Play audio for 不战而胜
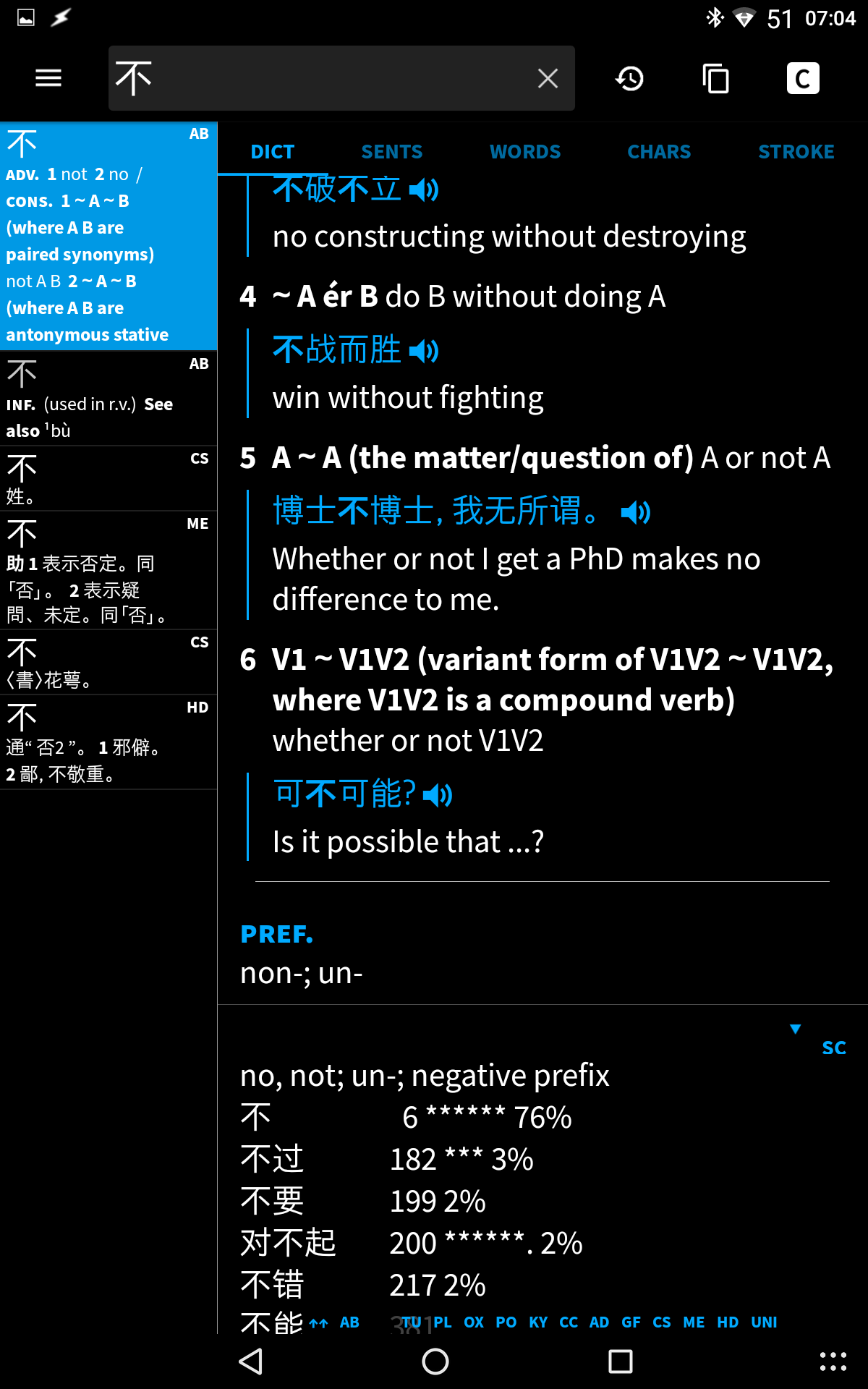 (x=424, y=352)
